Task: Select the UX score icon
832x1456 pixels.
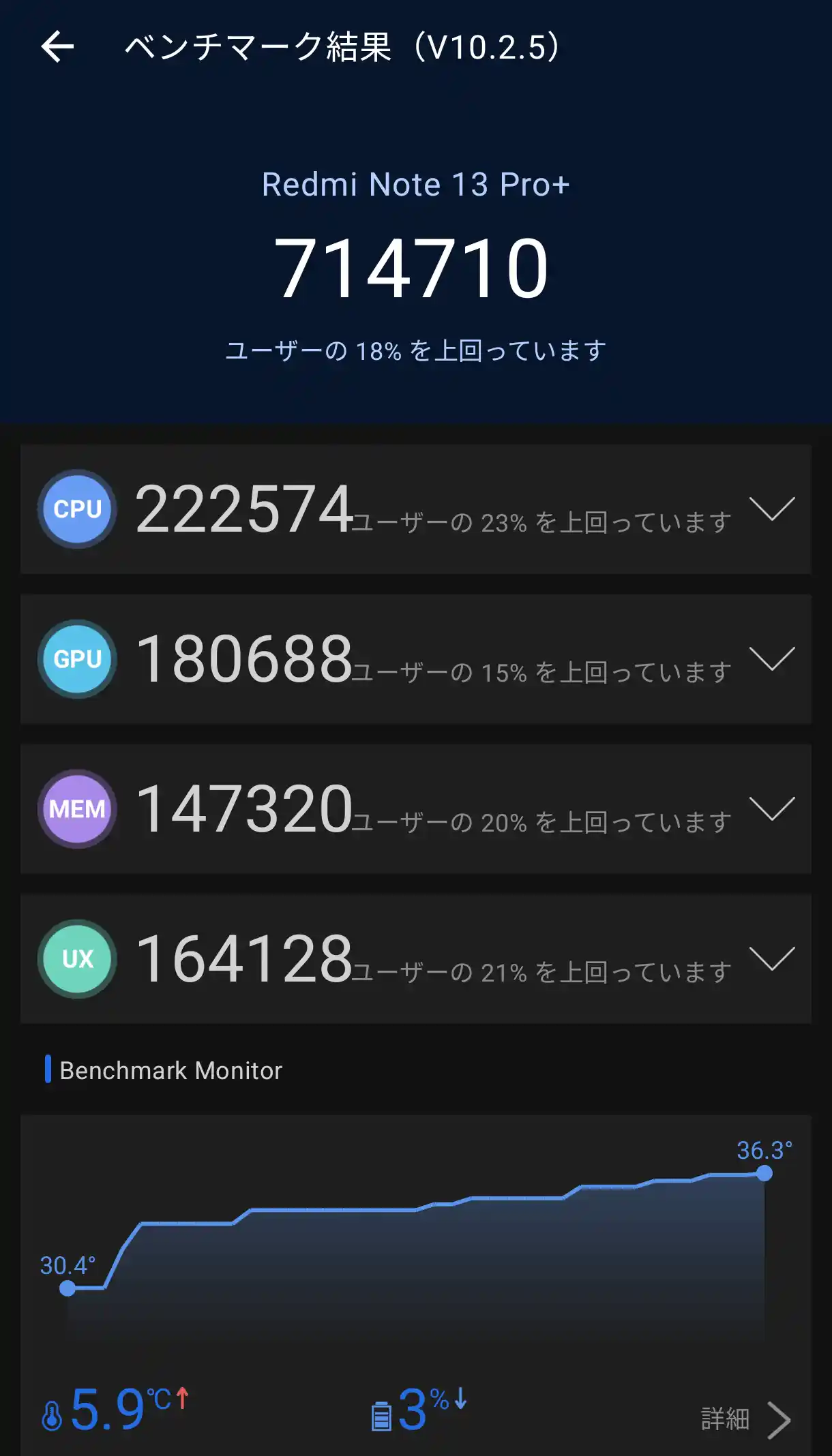Action: pyautogui.click(x=76, y=958)
